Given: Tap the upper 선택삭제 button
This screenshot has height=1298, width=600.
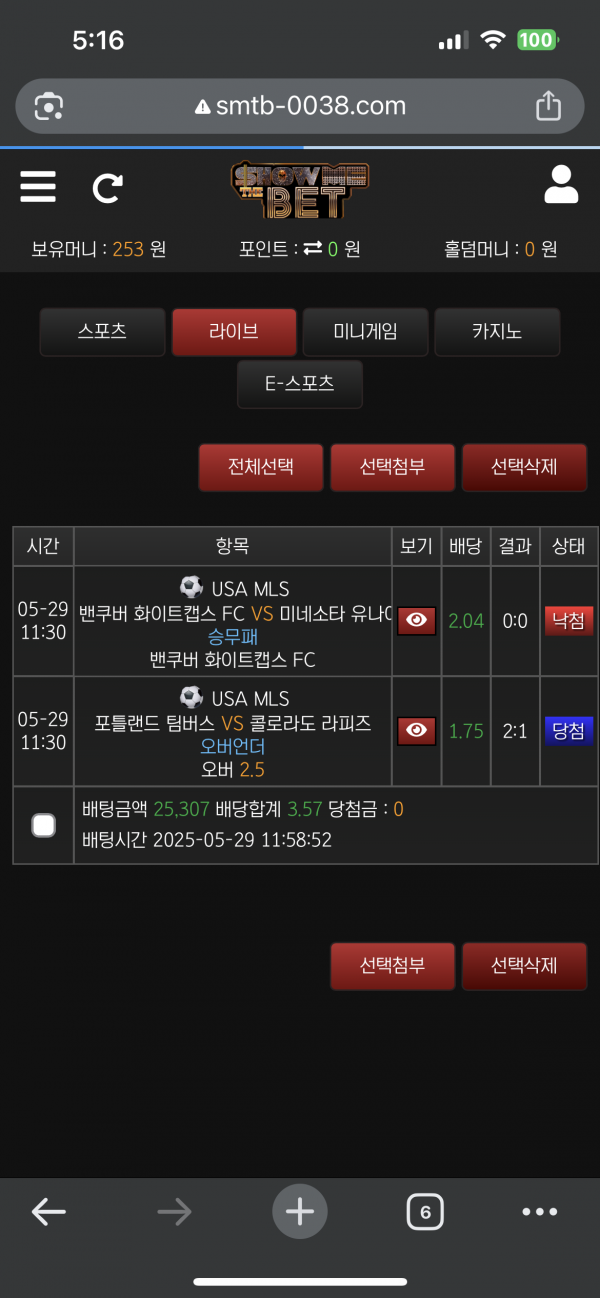Looking at the screenshot, I should [x=524, y=467].
